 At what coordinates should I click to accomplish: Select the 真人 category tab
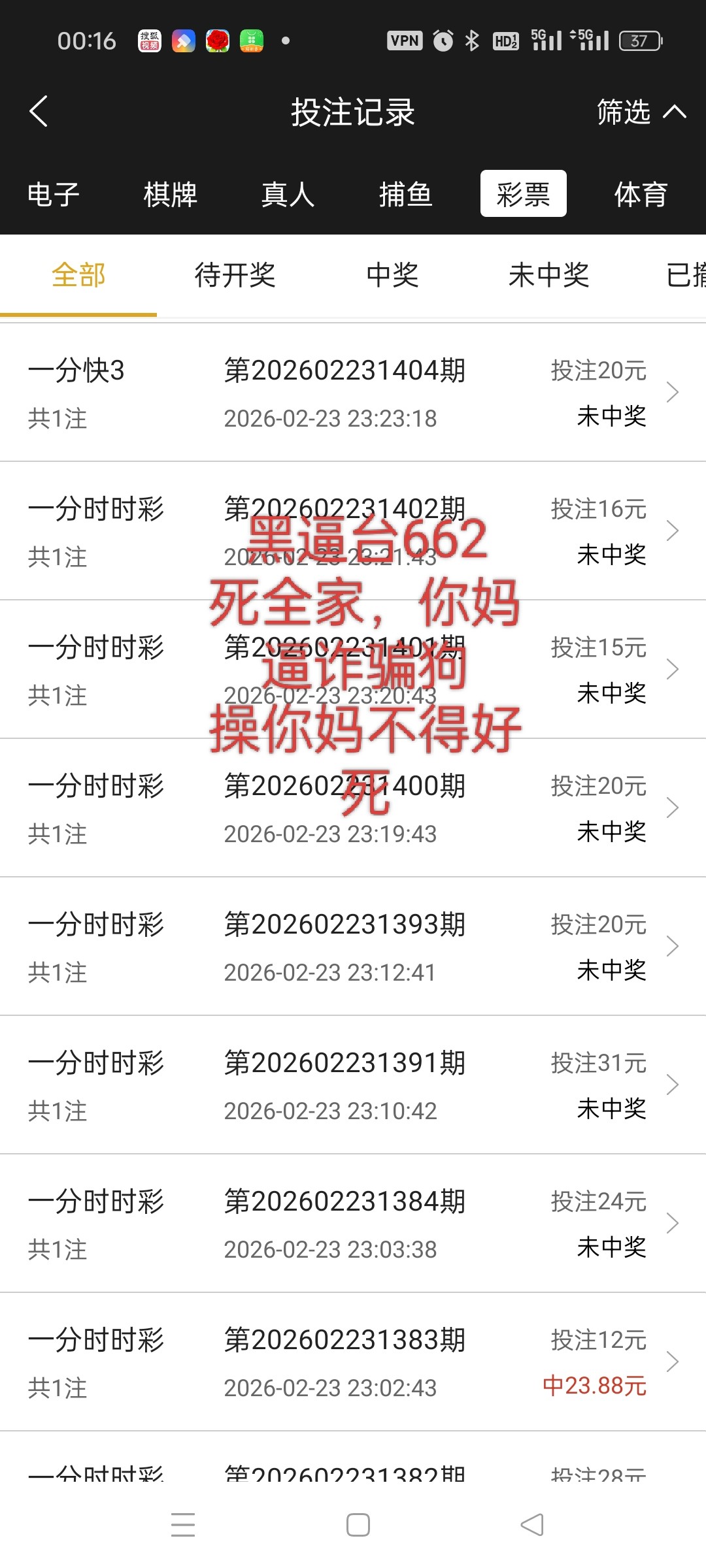[288, 194]
